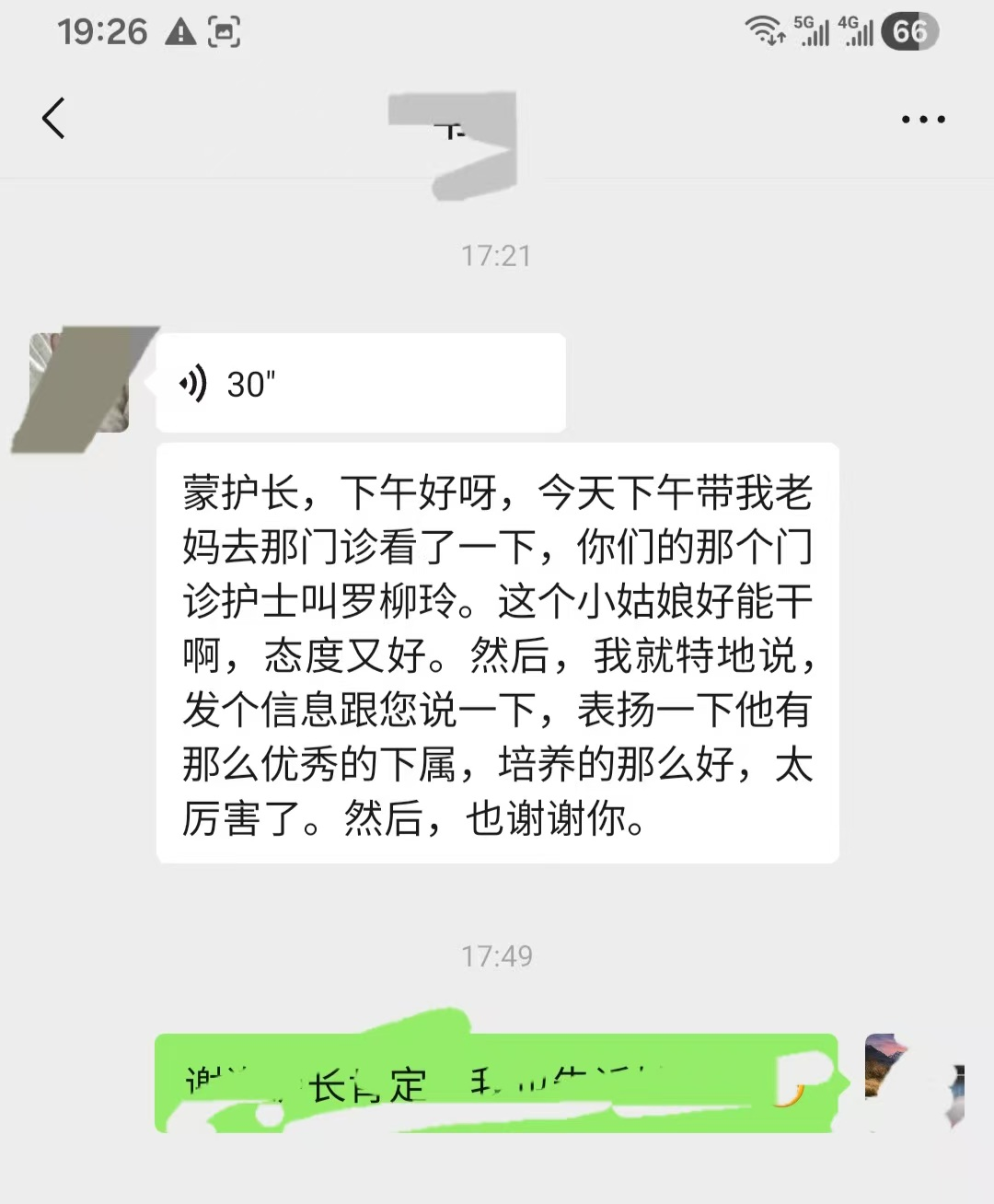The width and height of the screenshot is (994, 1204).
Task: Open your own avatar beside the green reply
Action: (x=912, y=1080)
